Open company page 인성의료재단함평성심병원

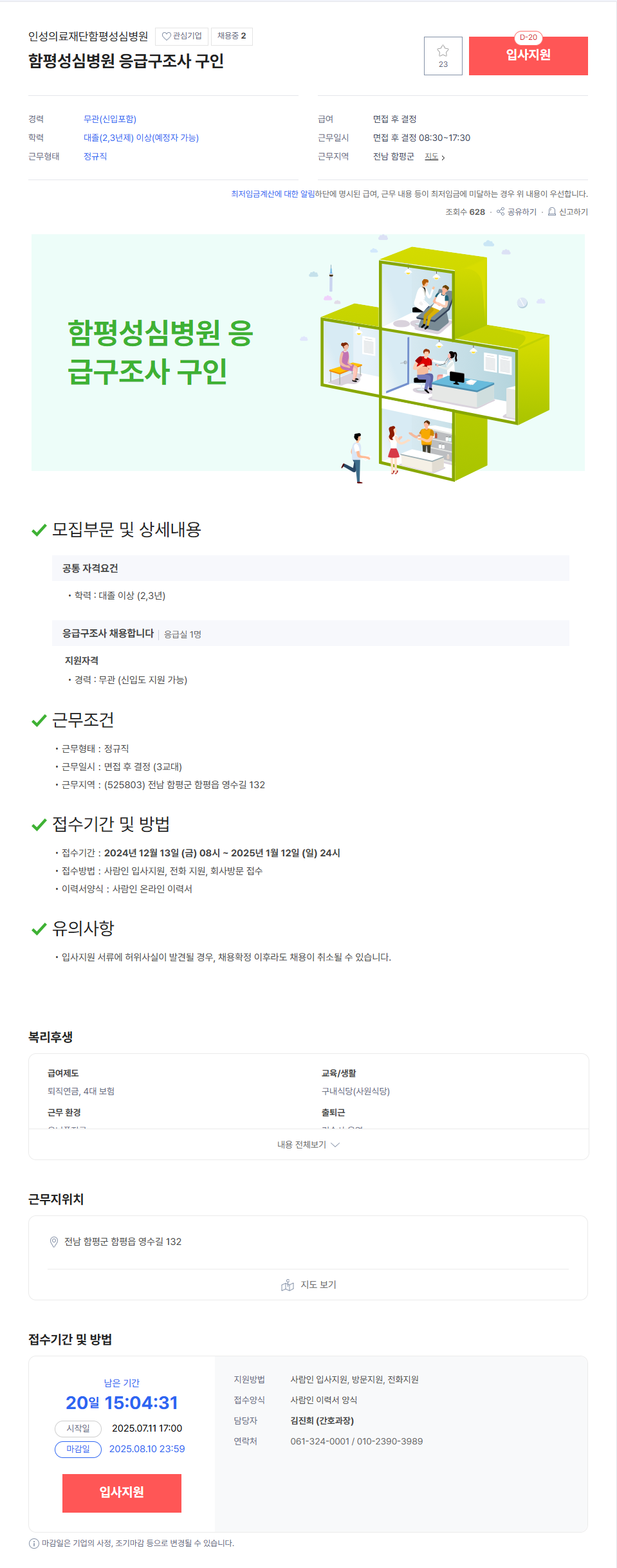tap(88, 36)
